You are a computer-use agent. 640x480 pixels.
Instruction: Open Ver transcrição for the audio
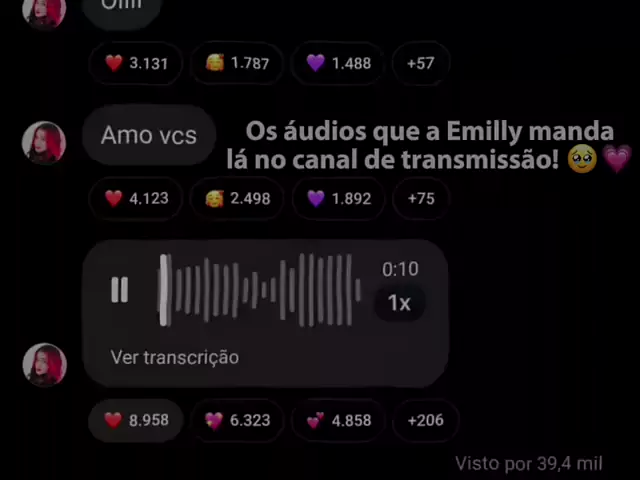point(174,357)
